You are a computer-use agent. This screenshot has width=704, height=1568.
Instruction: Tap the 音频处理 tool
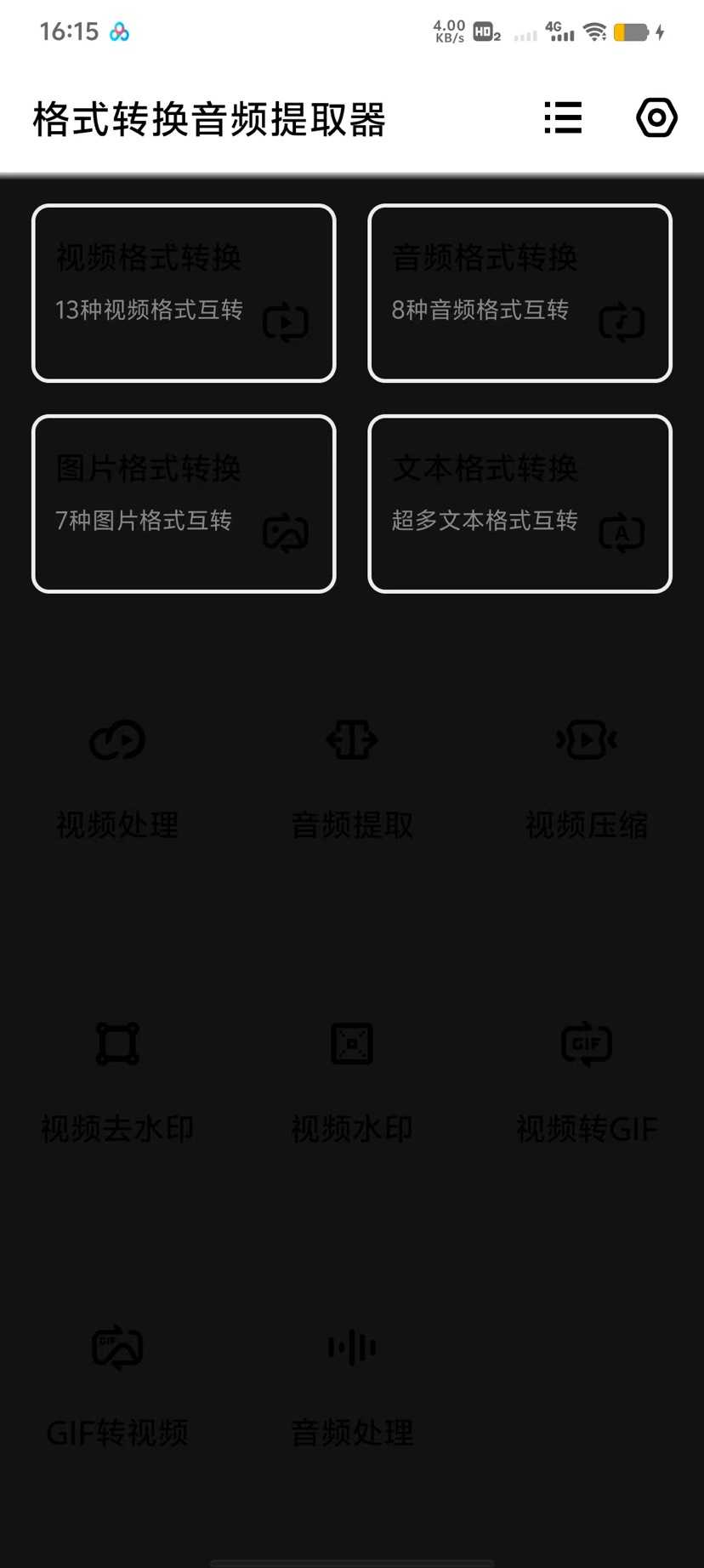[x=352, y=1388]
